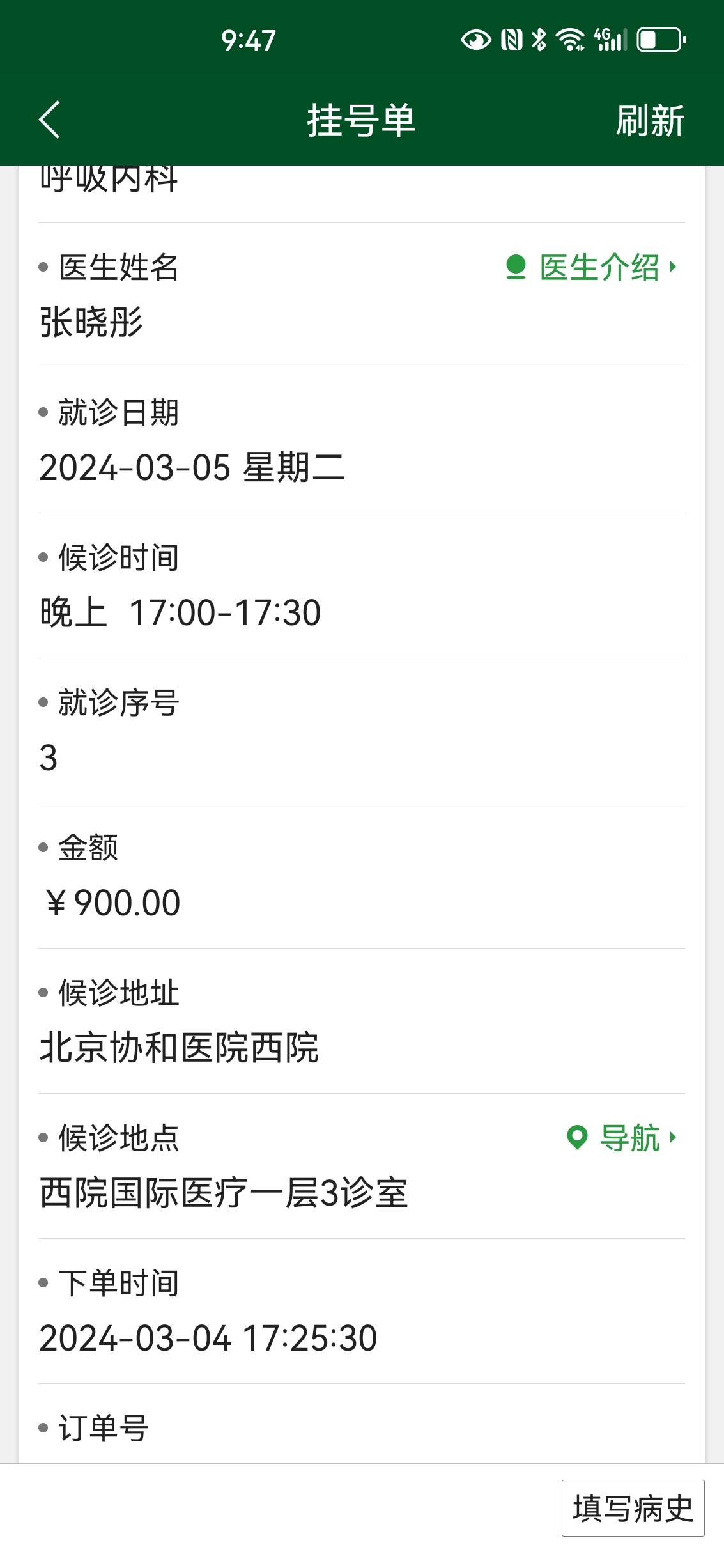This screenshot has width=724, height=1568.
Task: Tap the clock showing 9:47
Action: point(249,40)
